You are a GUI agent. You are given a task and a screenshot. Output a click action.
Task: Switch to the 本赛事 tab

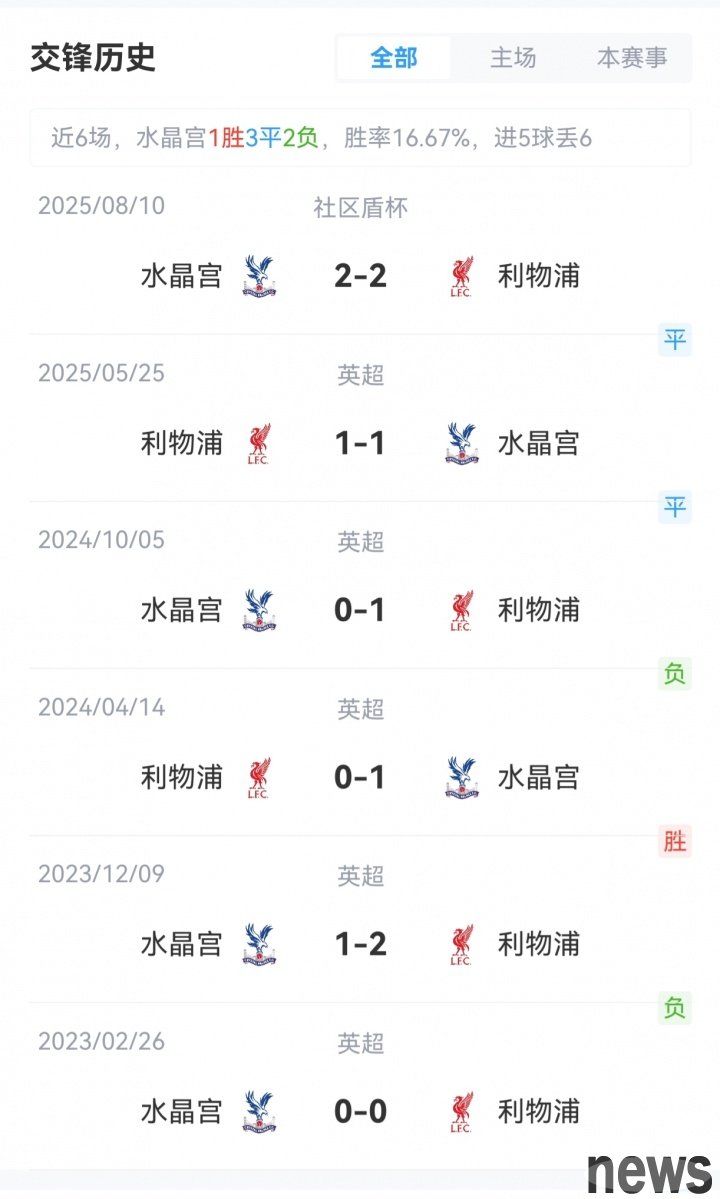coord(631,57)
